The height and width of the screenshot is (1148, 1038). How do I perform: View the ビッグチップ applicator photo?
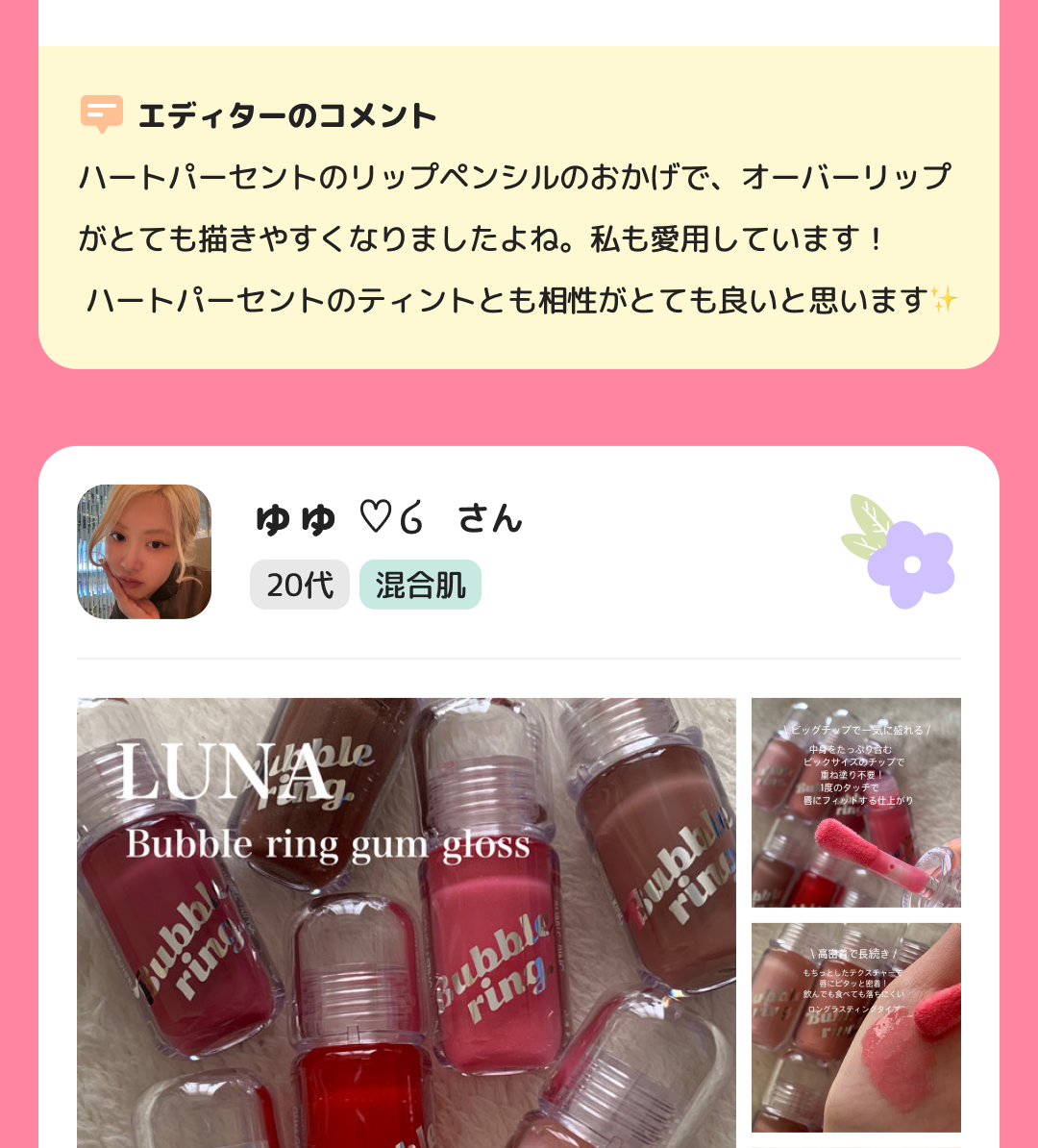[x=855, y=802]
